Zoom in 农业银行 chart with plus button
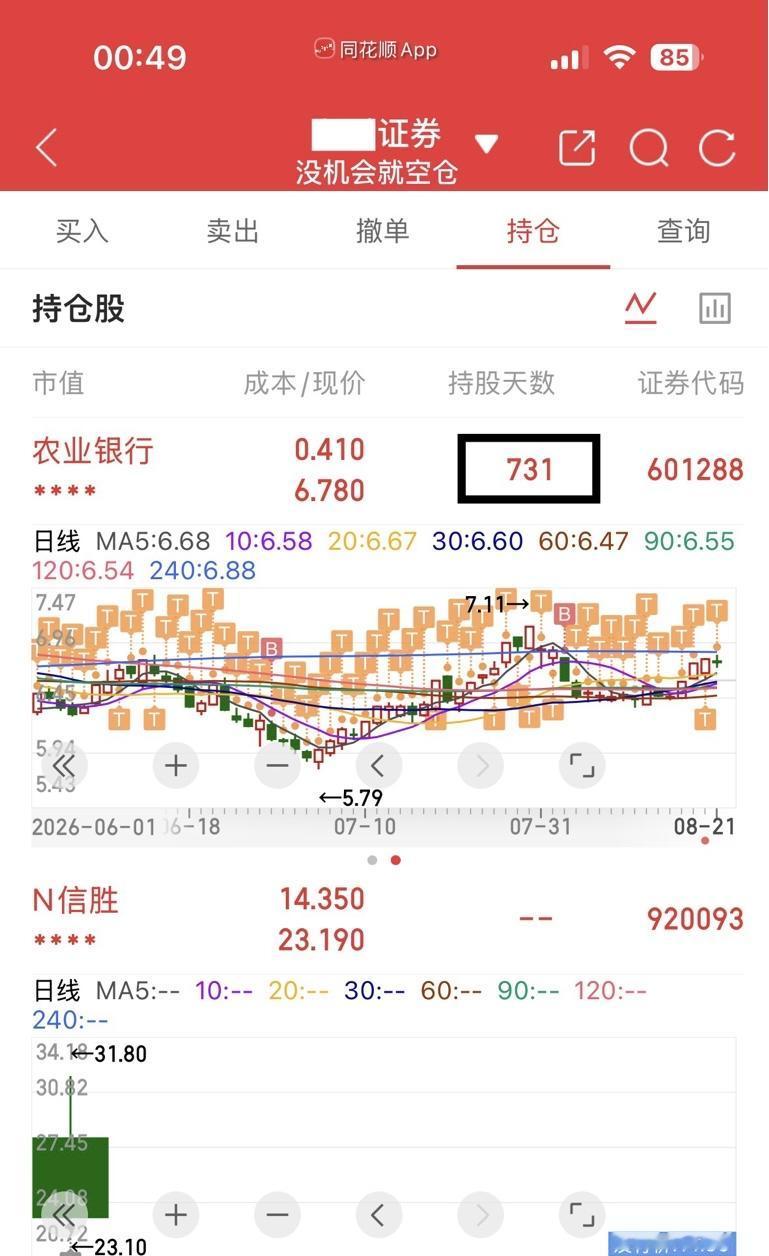The image size is (769, 1256). click(x=176, y=766)
